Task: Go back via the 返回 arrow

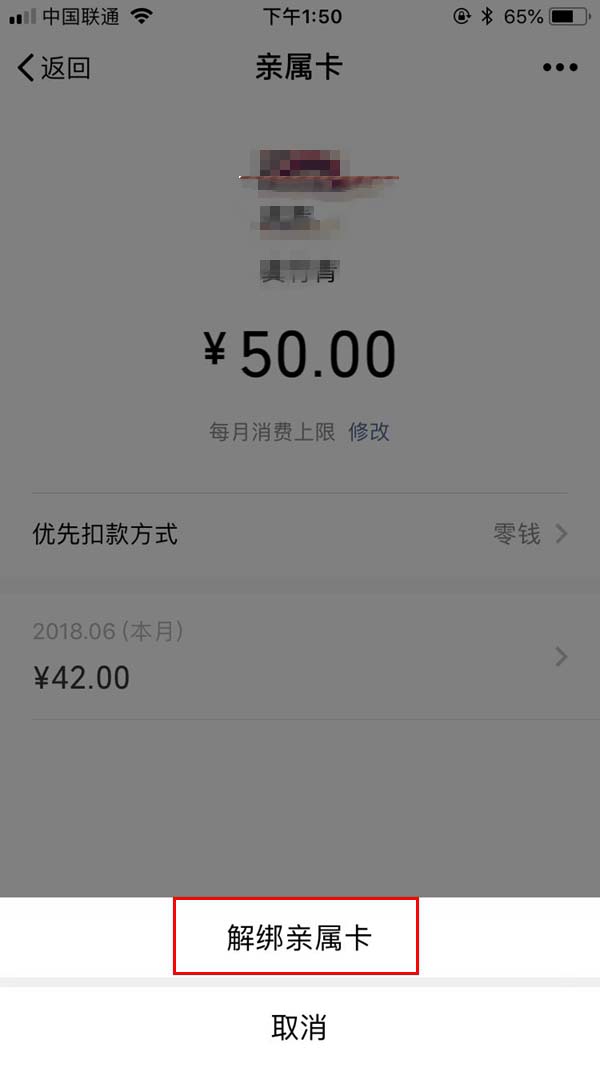Action: [x=54, y=68]
